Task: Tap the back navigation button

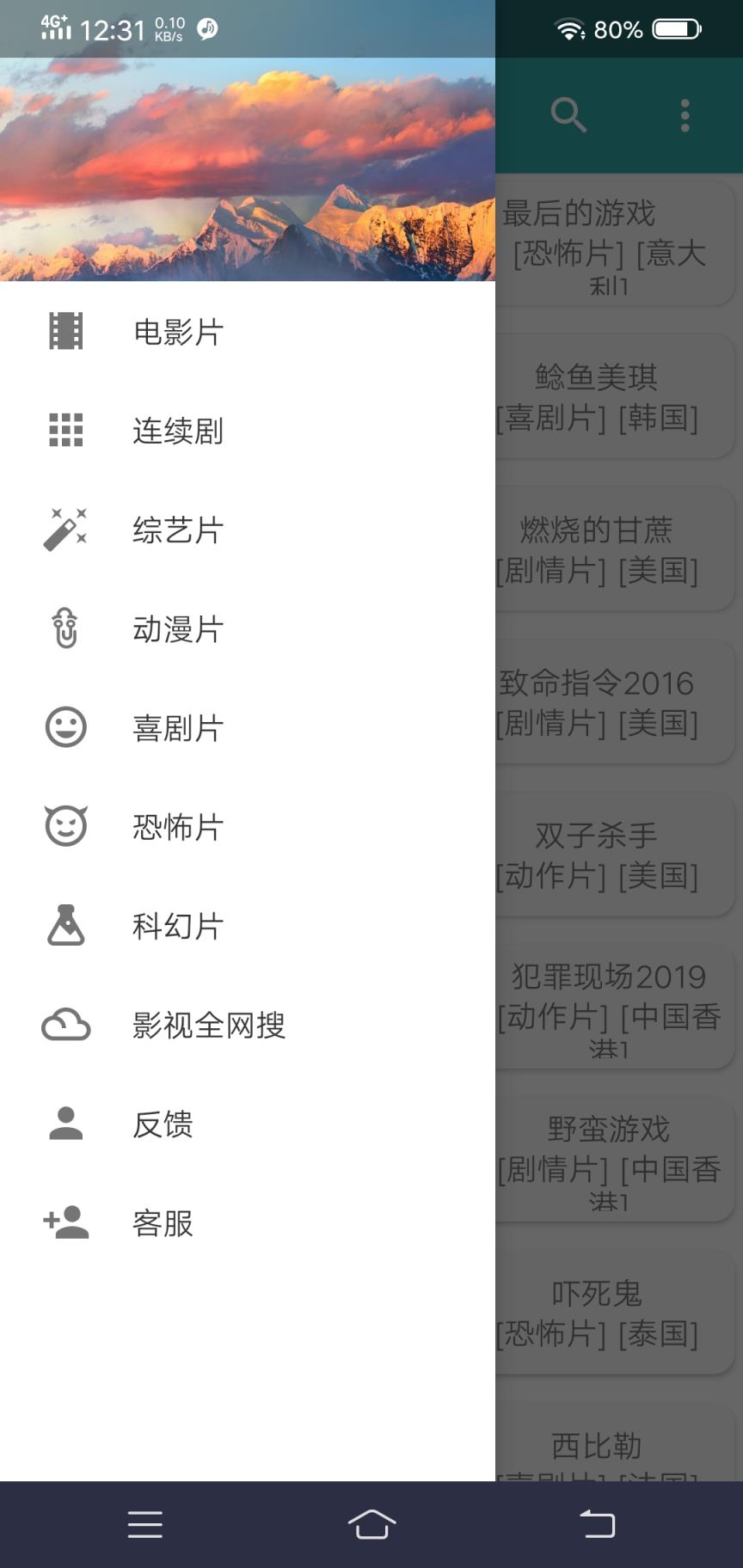Action: (x=597, y=1522)
